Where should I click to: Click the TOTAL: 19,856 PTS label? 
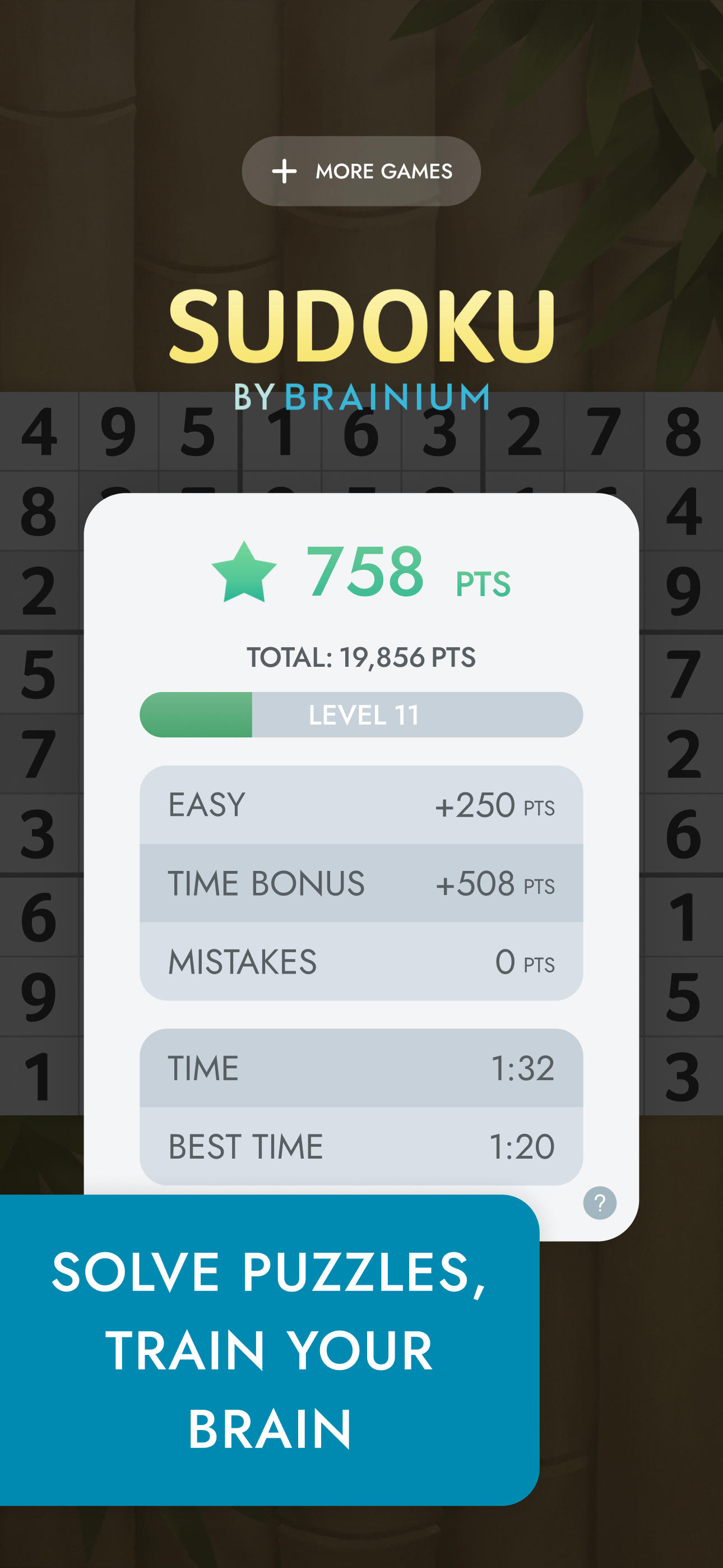coord(360,656)
